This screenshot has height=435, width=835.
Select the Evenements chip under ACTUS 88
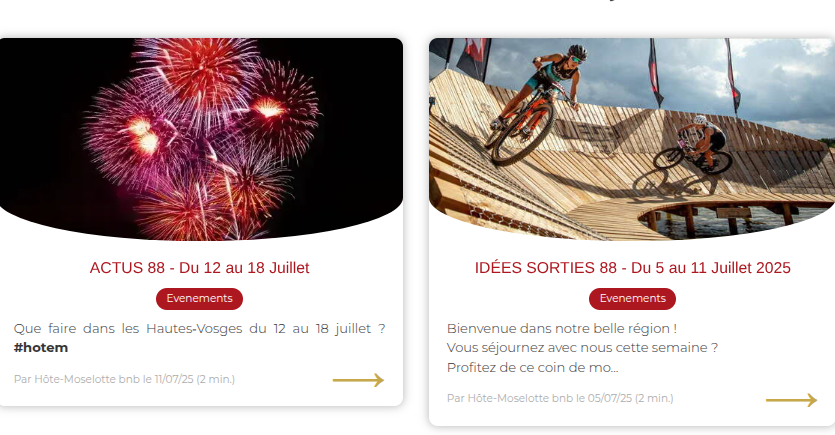(199, 298)
